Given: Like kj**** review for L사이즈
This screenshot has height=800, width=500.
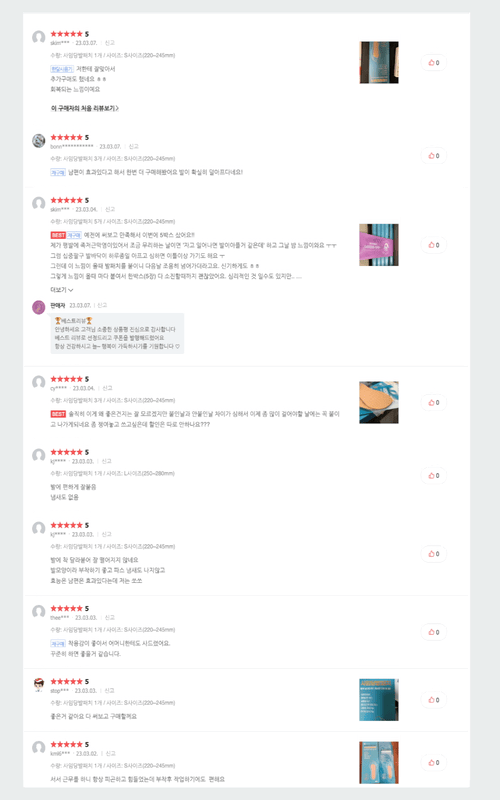Looking at the screenshot, I should tap(434, 476).
